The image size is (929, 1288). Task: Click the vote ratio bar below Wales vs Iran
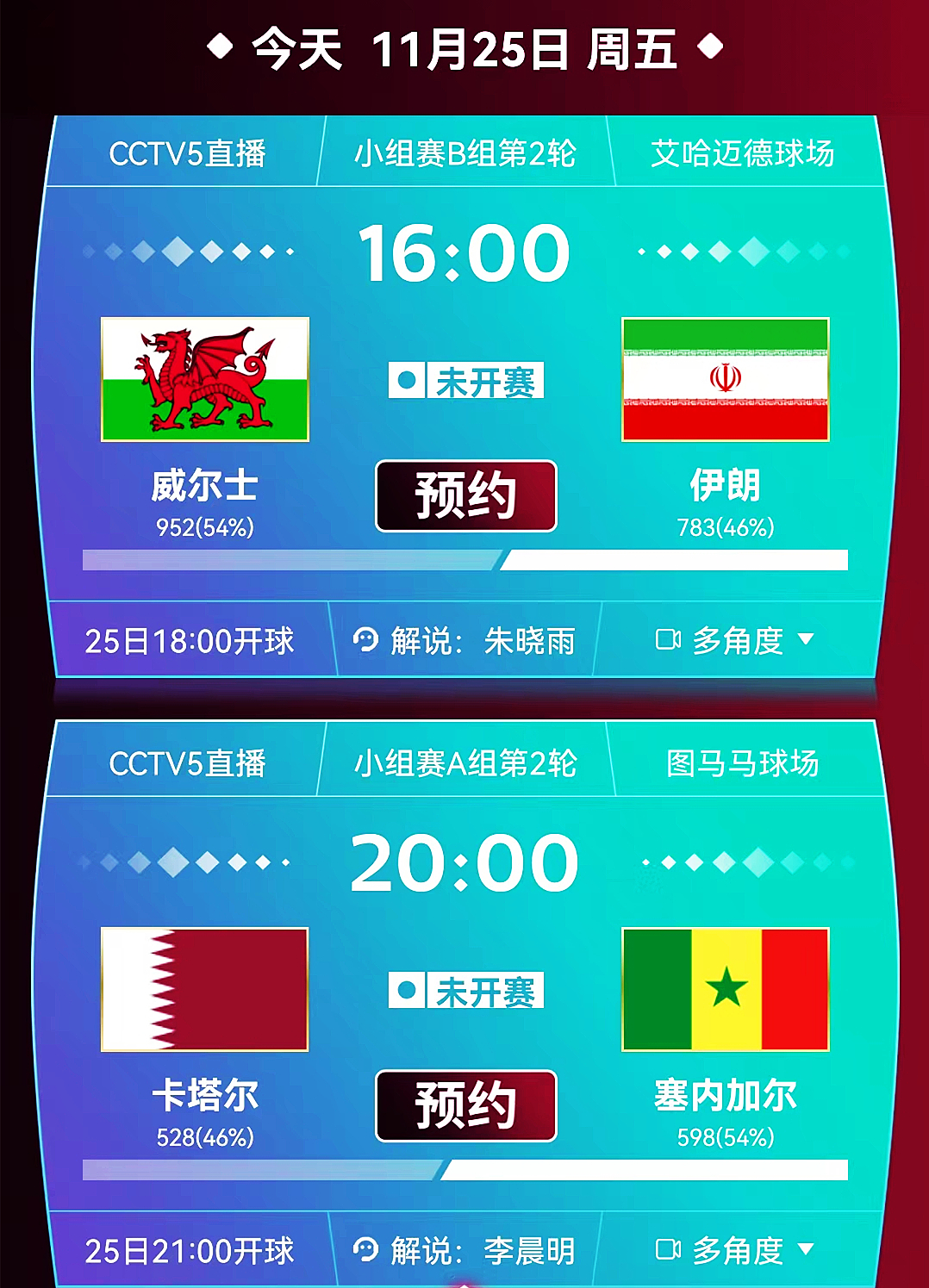click(464, 559)
